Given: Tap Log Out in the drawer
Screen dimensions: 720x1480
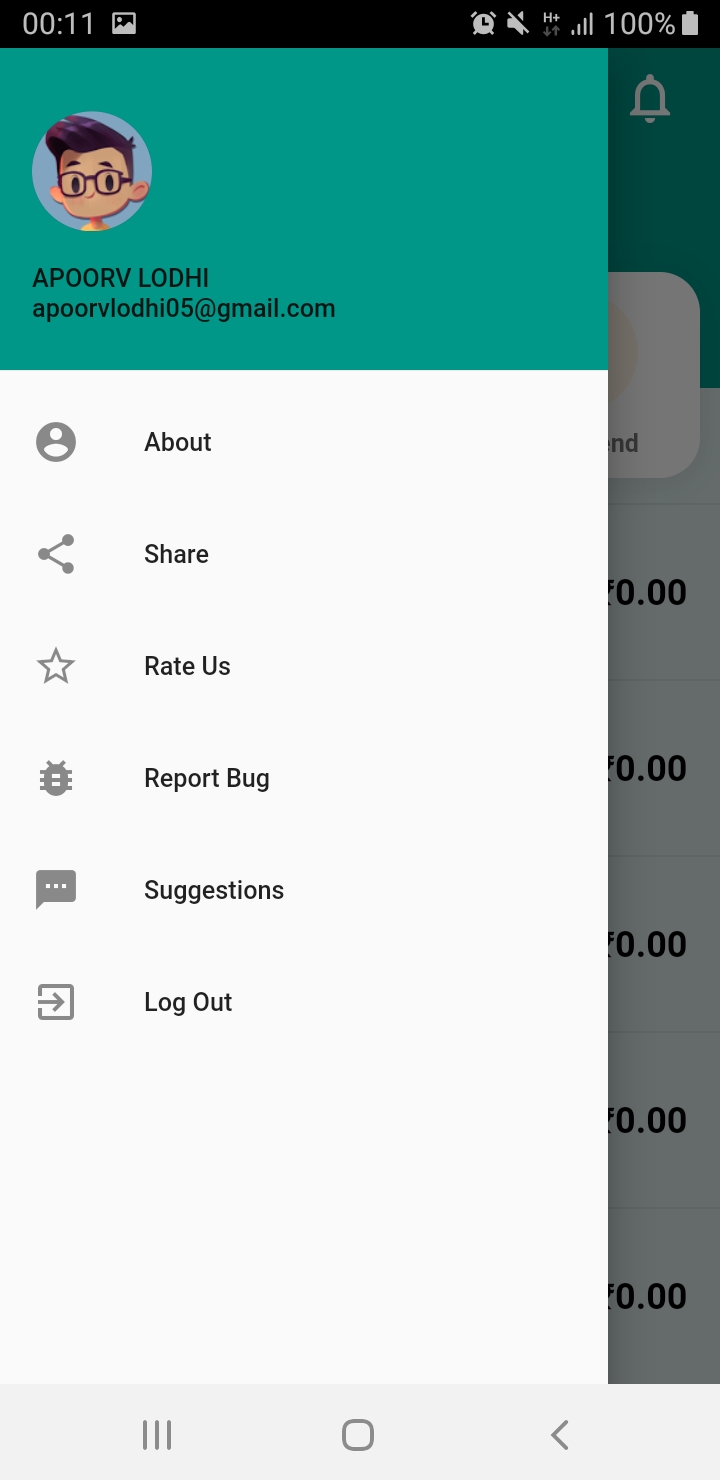Looking at the screenshot, I should (304, 1002).
